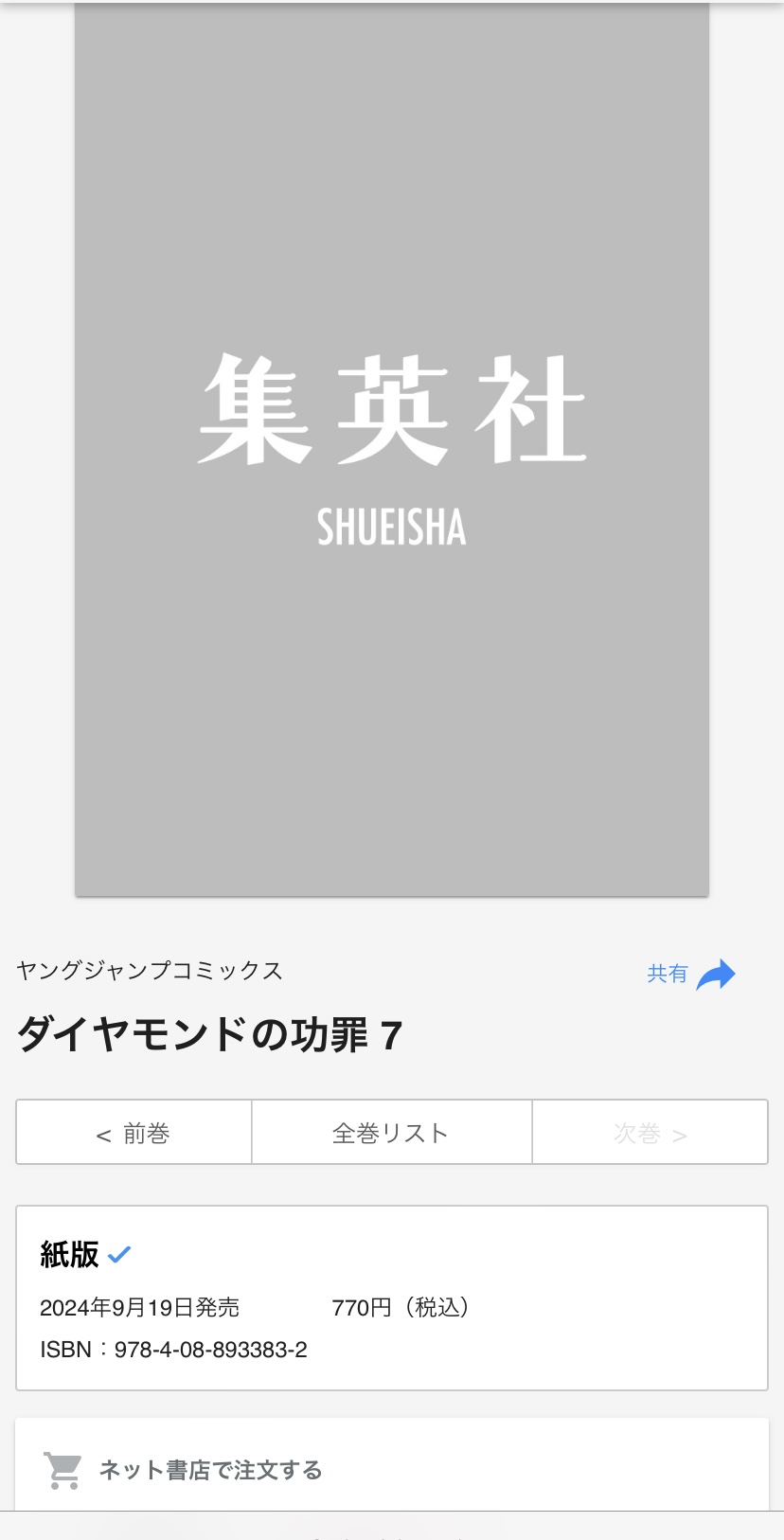
Task: Open the 全巻リスト volume list
Action: pyautogui.click(x=392, y=1132)
